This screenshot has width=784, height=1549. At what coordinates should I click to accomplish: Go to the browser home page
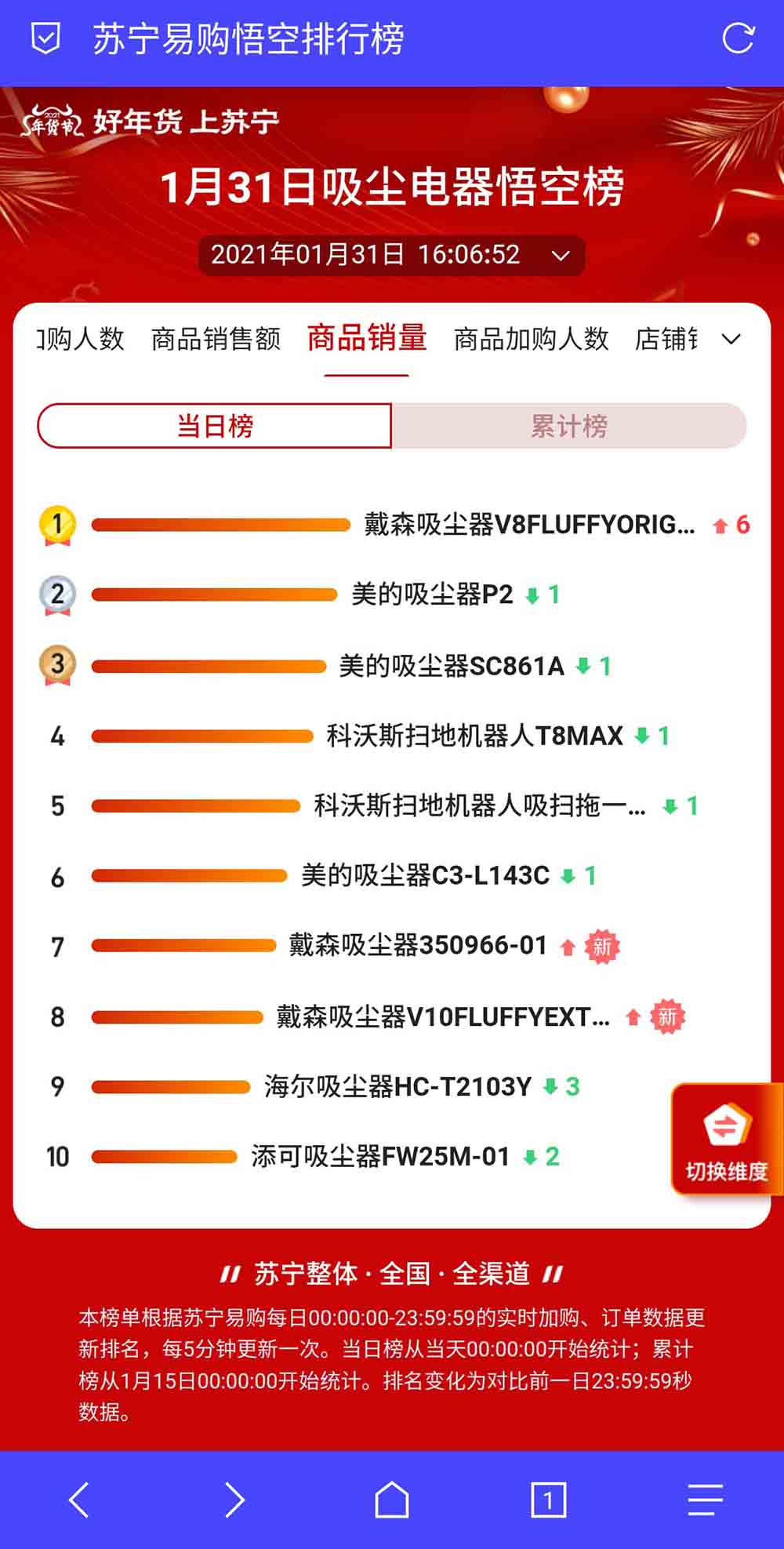pyautogui.click(x=392, y=1500)
